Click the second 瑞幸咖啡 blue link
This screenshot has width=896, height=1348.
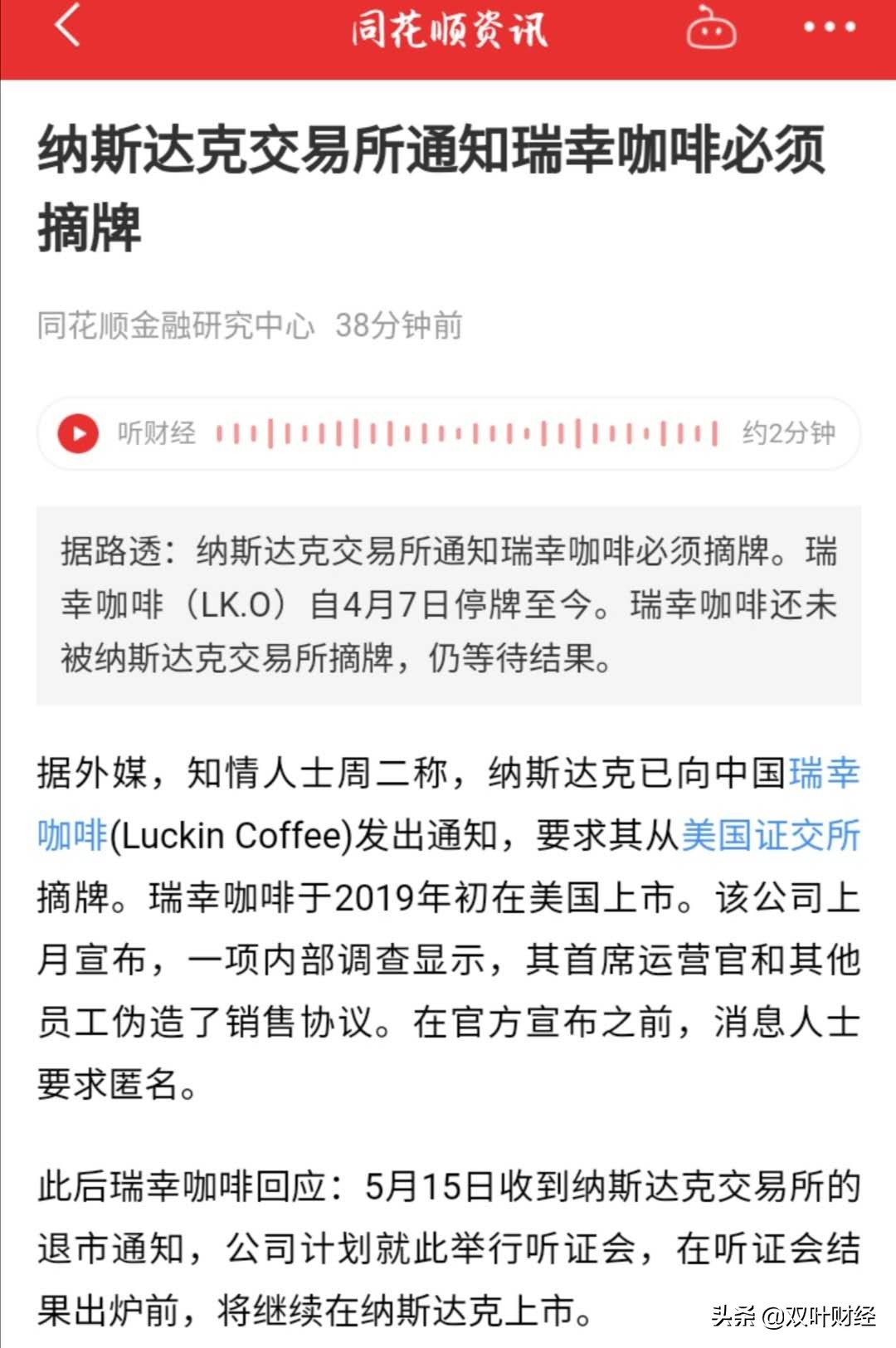point(71,837)
